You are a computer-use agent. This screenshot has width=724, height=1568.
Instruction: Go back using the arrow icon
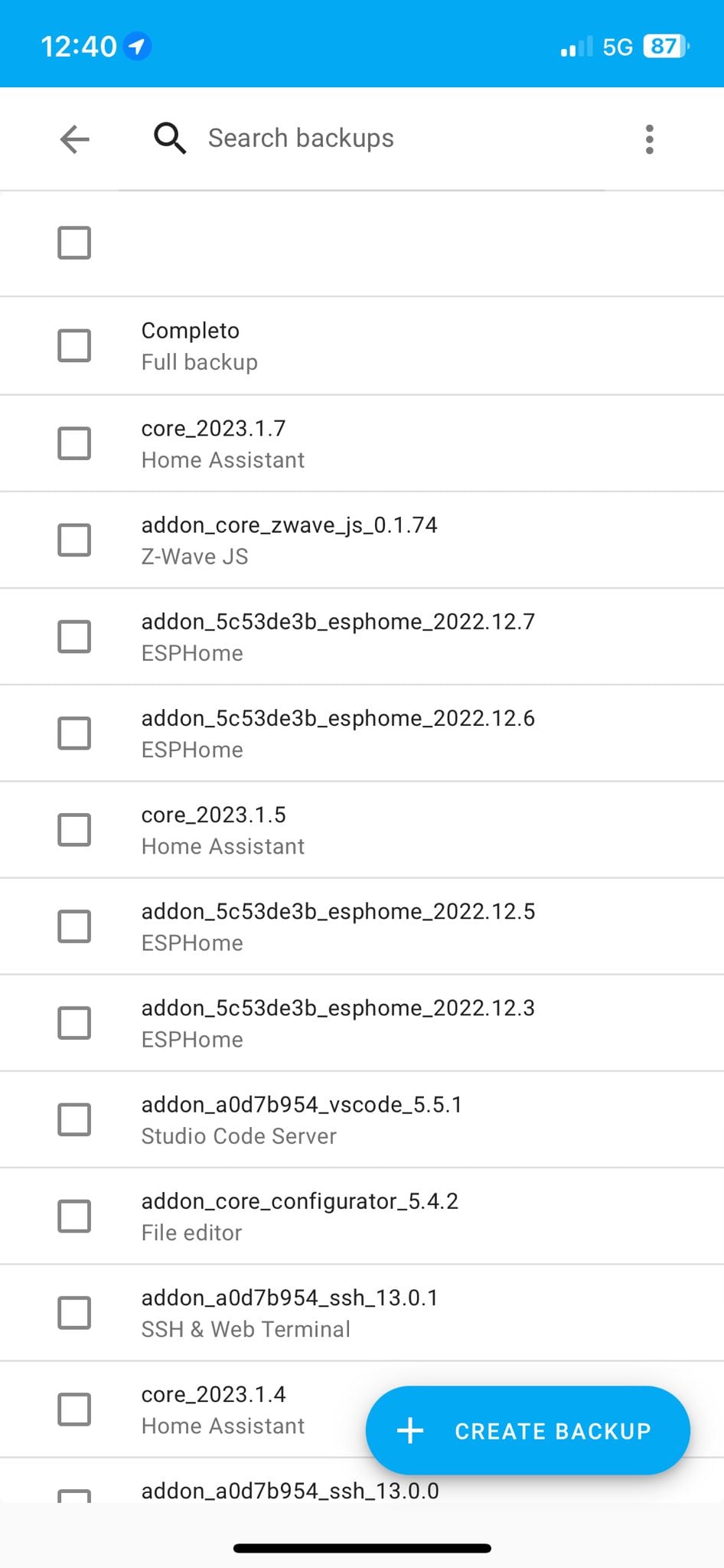(x=74, y=139)
